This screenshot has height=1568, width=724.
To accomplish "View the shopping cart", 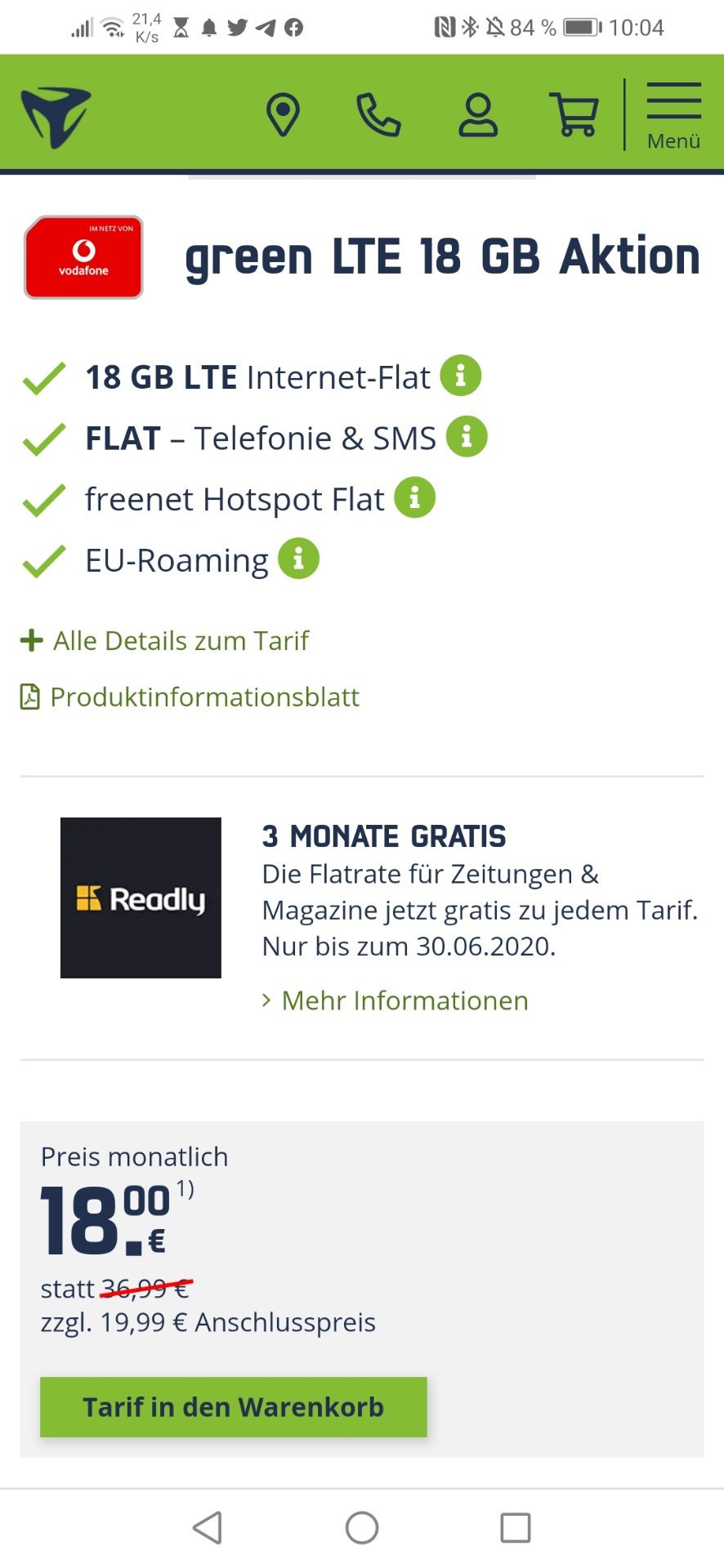I will click(574, 114).
